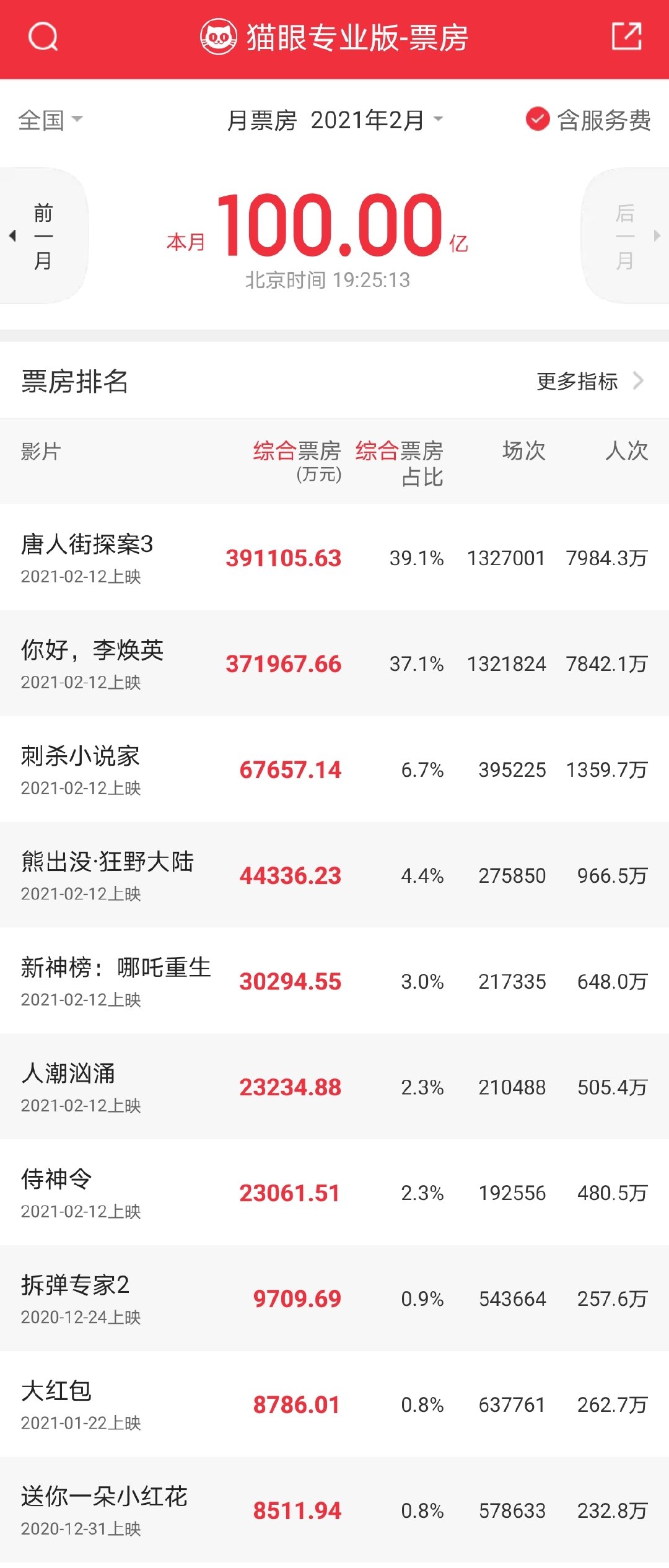Share the box office page
This screenshot has width=669, height=1568.
click(x=626, y=37)
